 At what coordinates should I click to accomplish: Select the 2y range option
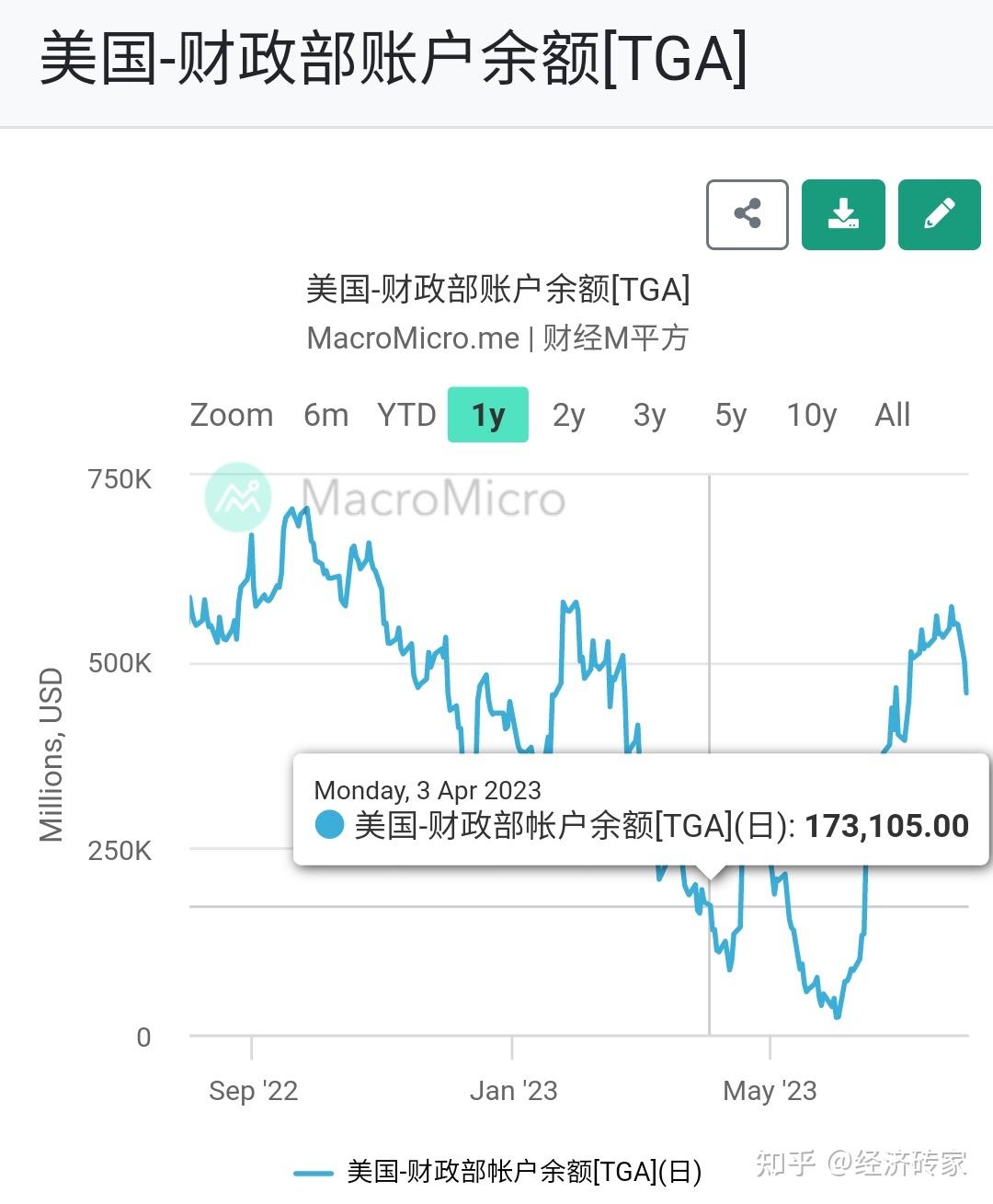pos(568,416)
